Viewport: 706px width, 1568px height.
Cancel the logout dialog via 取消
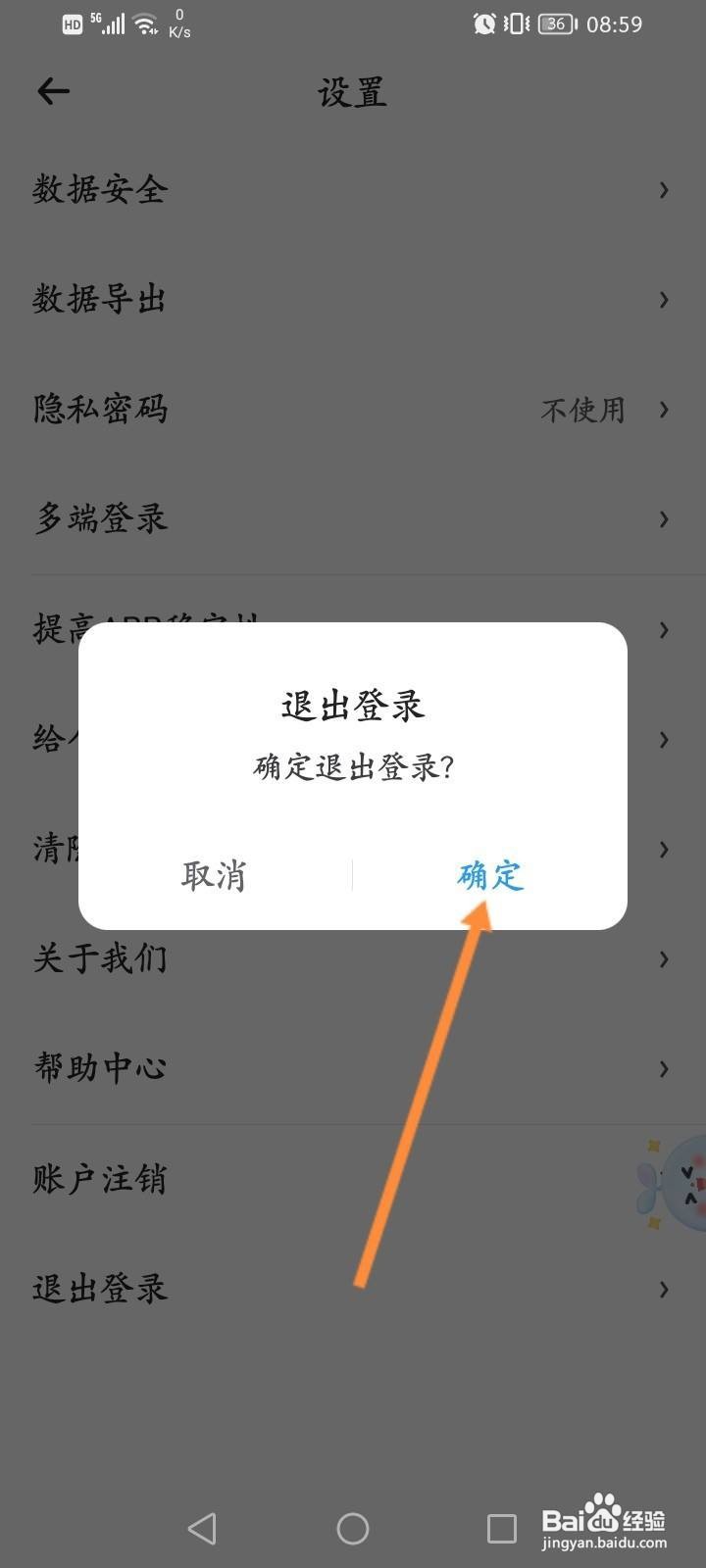(214, 876)
